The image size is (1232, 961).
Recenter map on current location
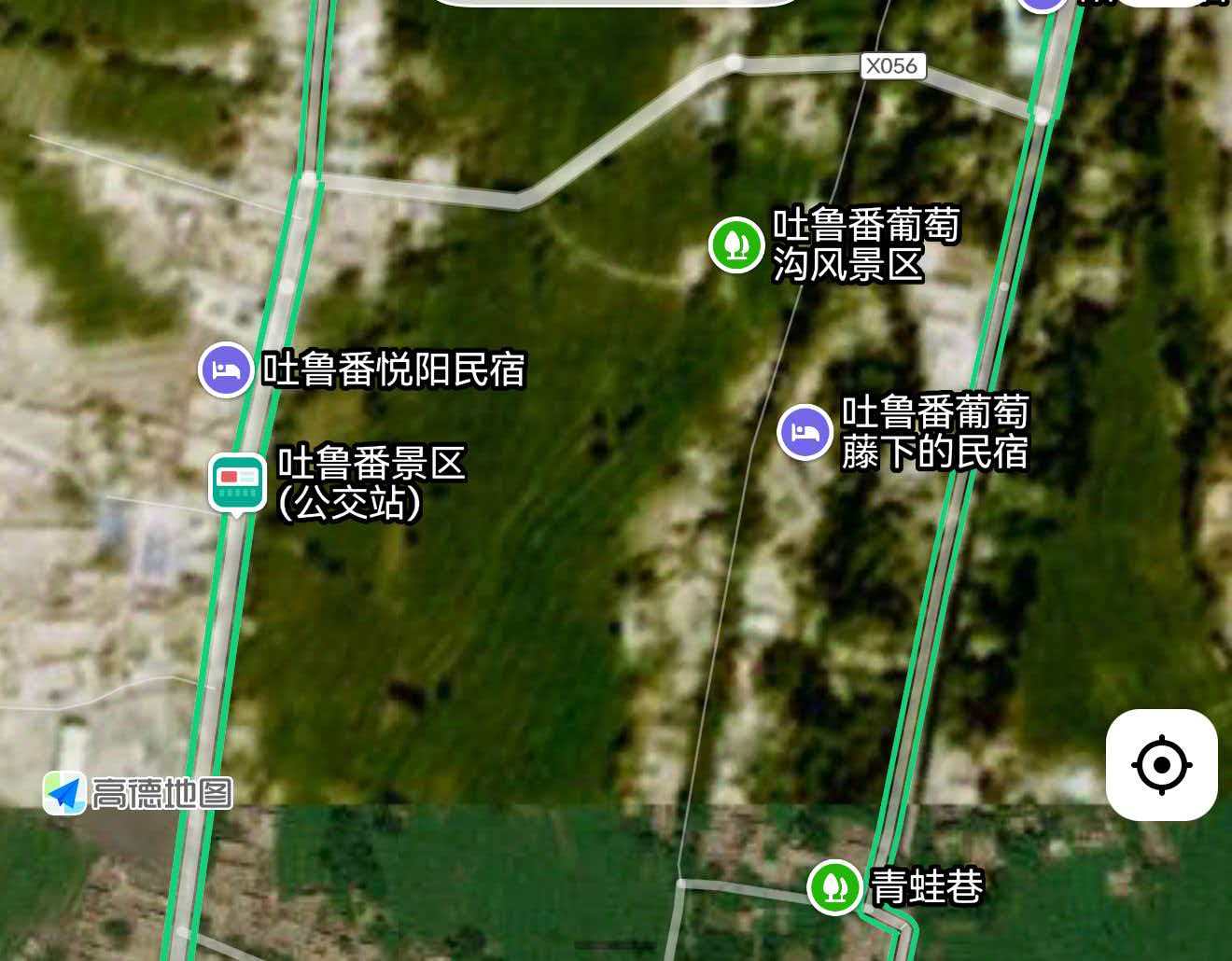1161,765
